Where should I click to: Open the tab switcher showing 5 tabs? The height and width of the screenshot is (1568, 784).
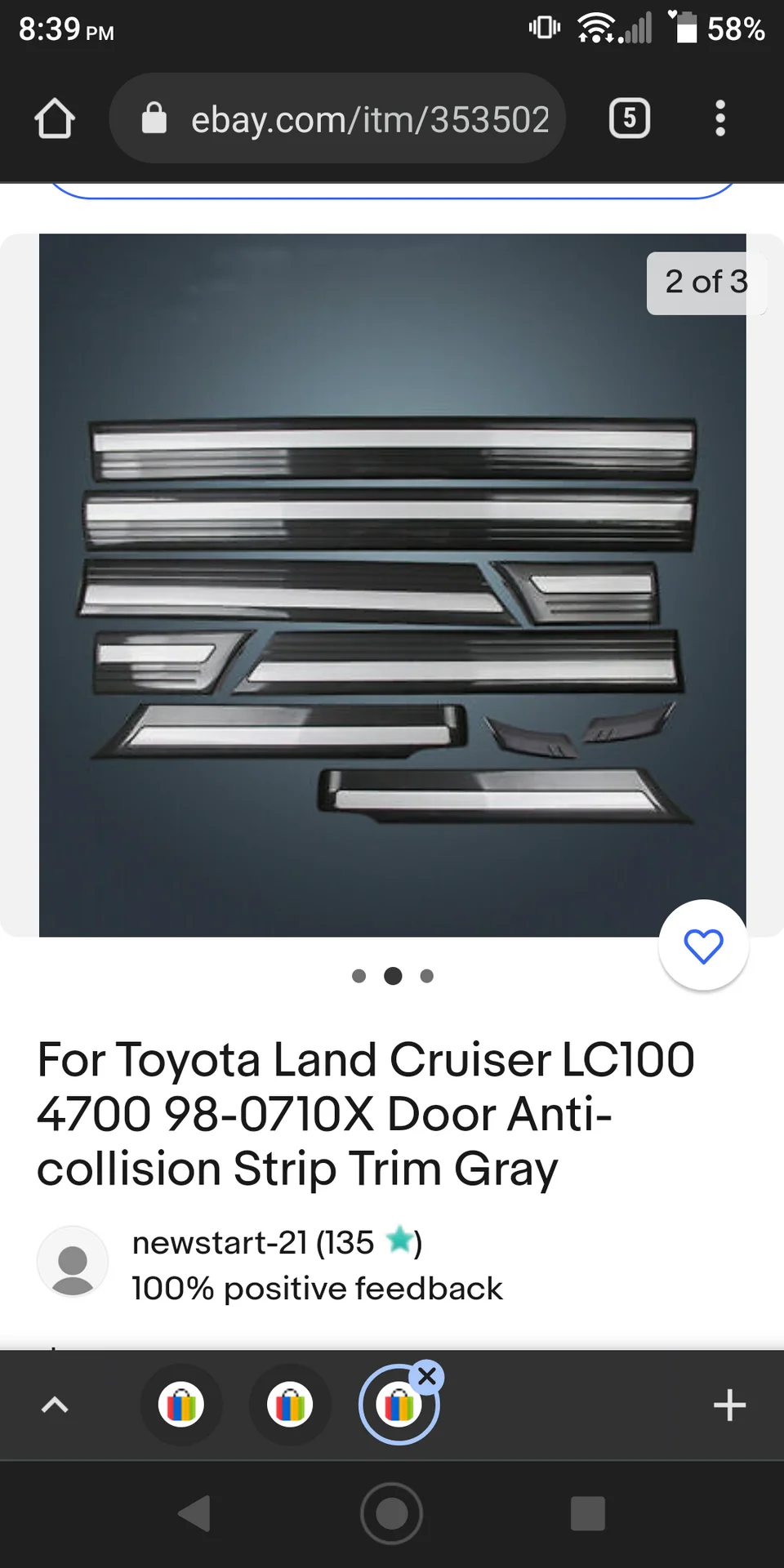(x=630, y=119)
